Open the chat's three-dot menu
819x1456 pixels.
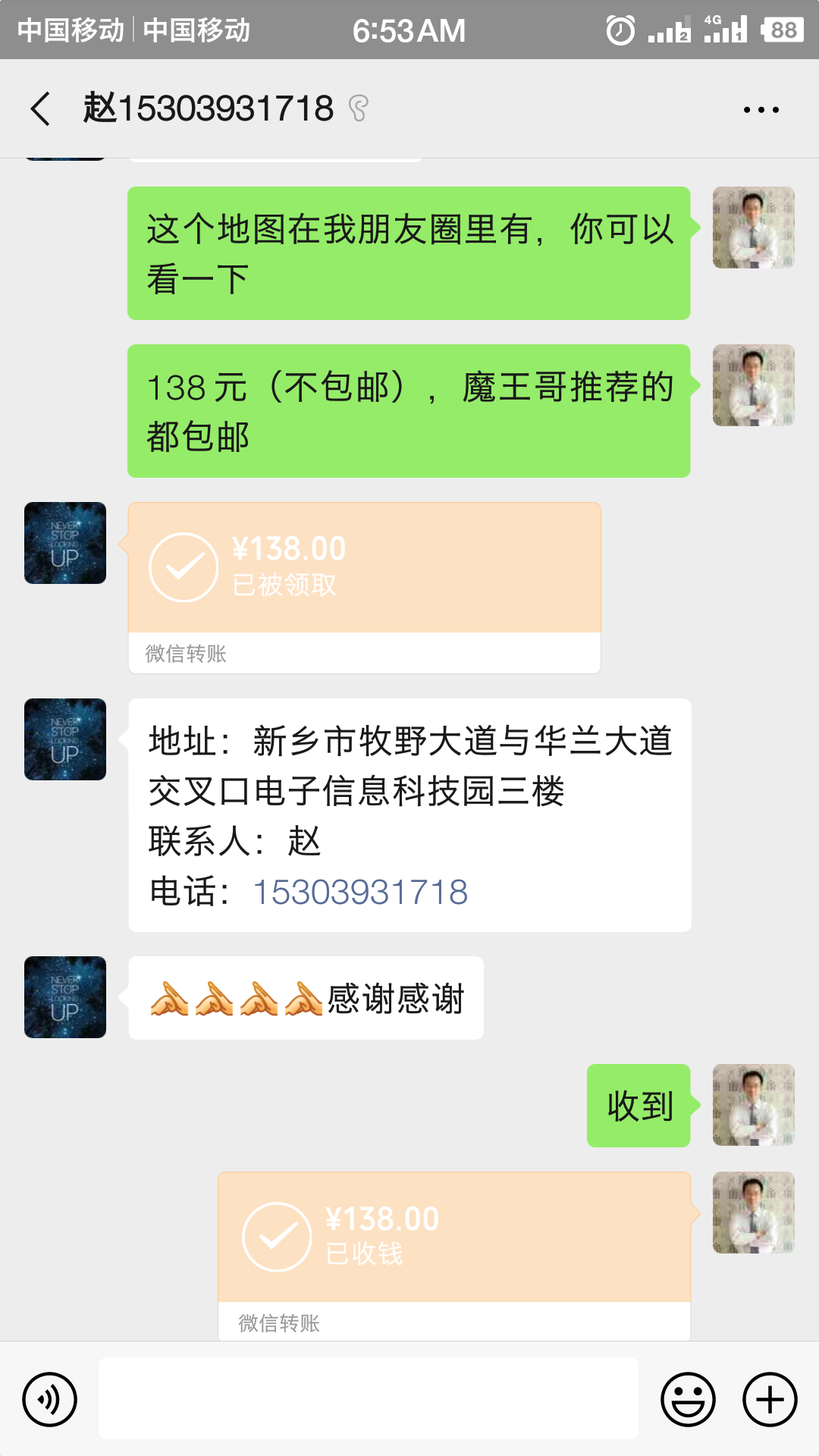point(761,110)
